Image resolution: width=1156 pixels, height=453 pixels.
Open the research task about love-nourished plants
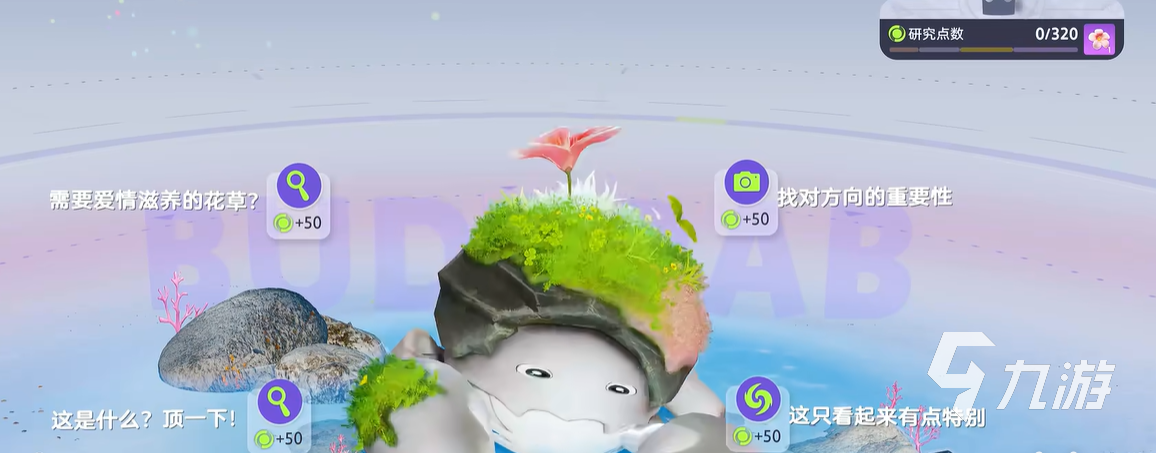point(298,186)
